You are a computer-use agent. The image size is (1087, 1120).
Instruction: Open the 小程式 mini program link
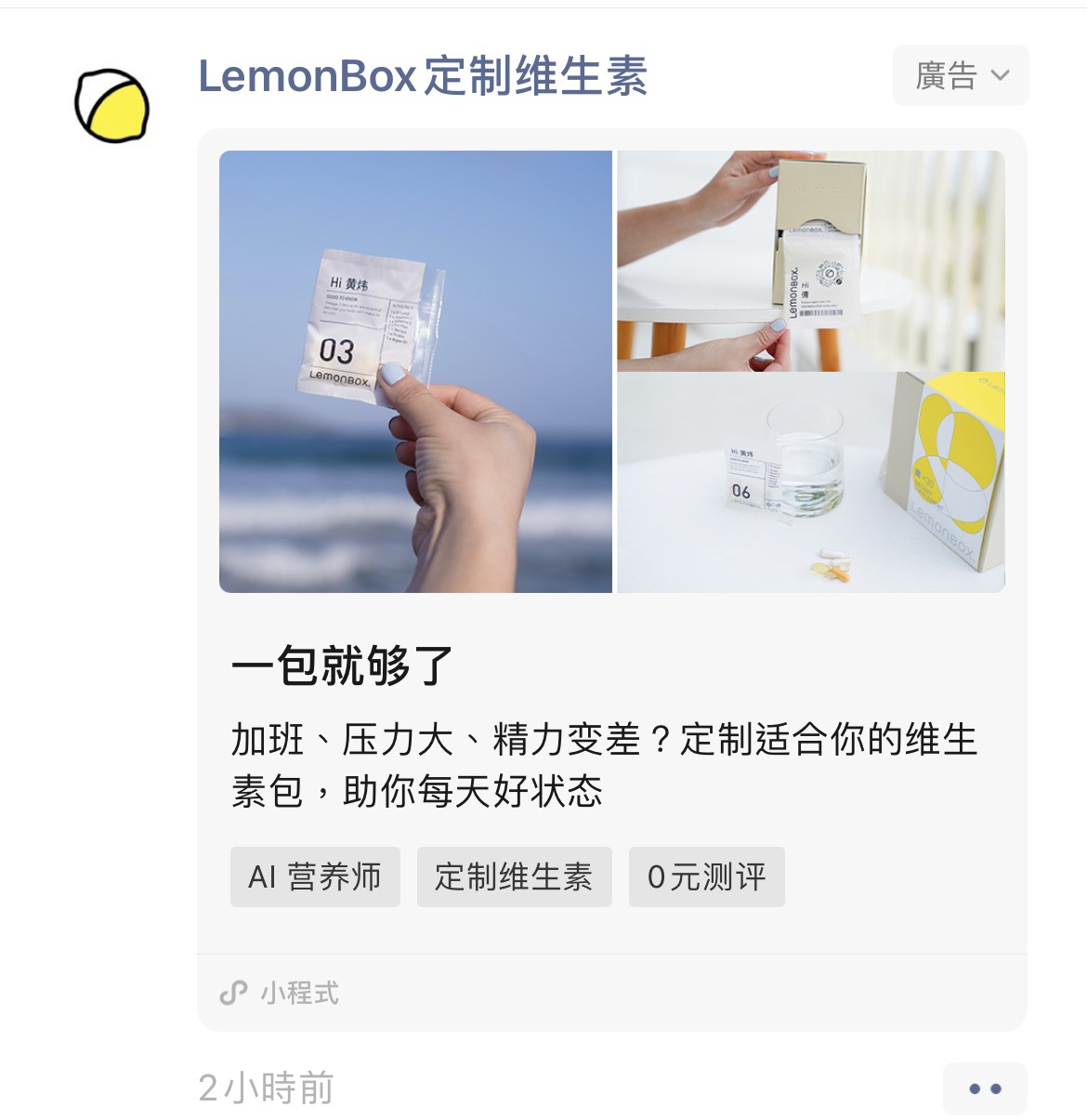(281, 993)
